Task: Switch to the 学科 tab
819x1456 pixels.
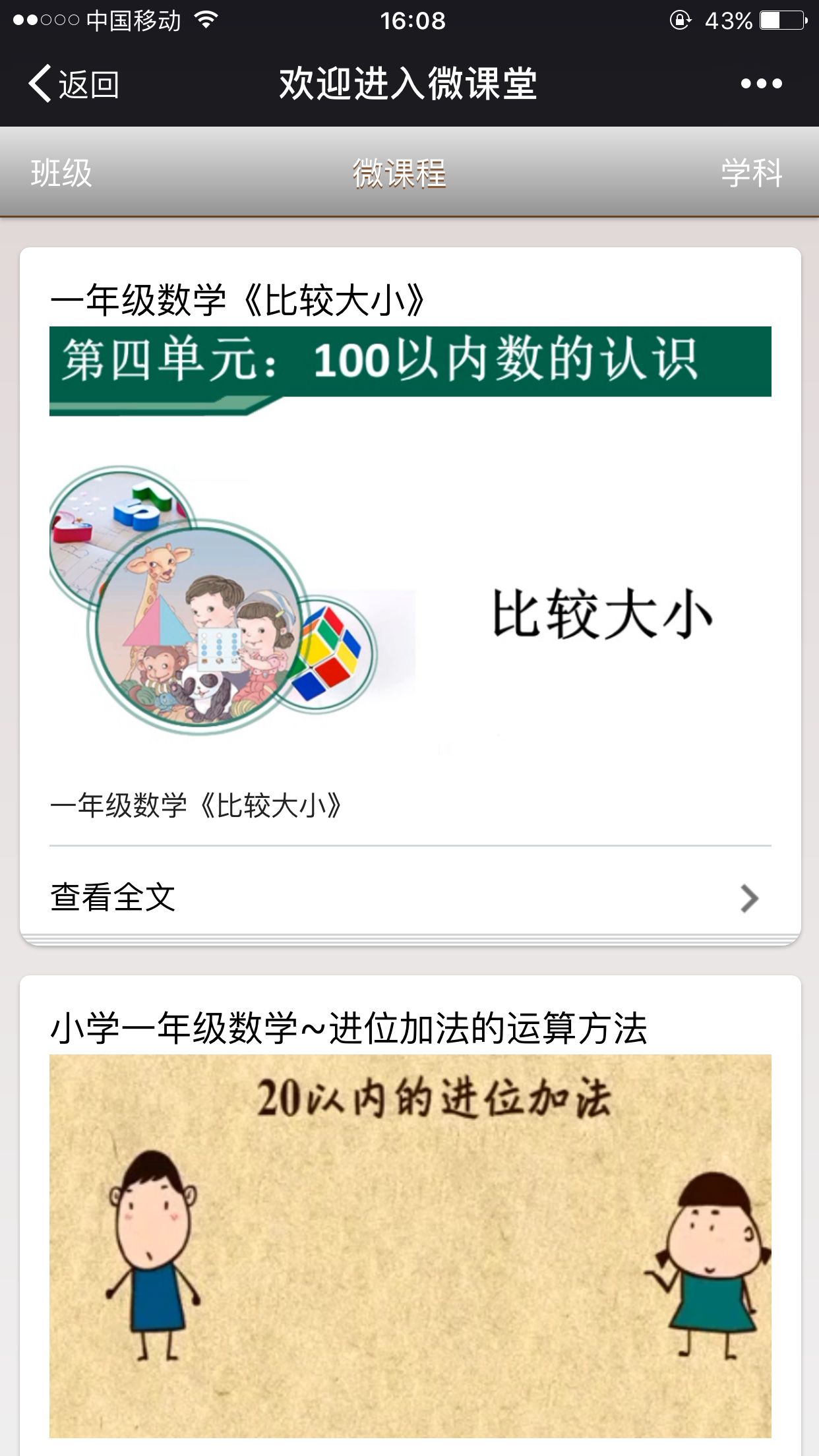Action: click(x=751, y=173)
